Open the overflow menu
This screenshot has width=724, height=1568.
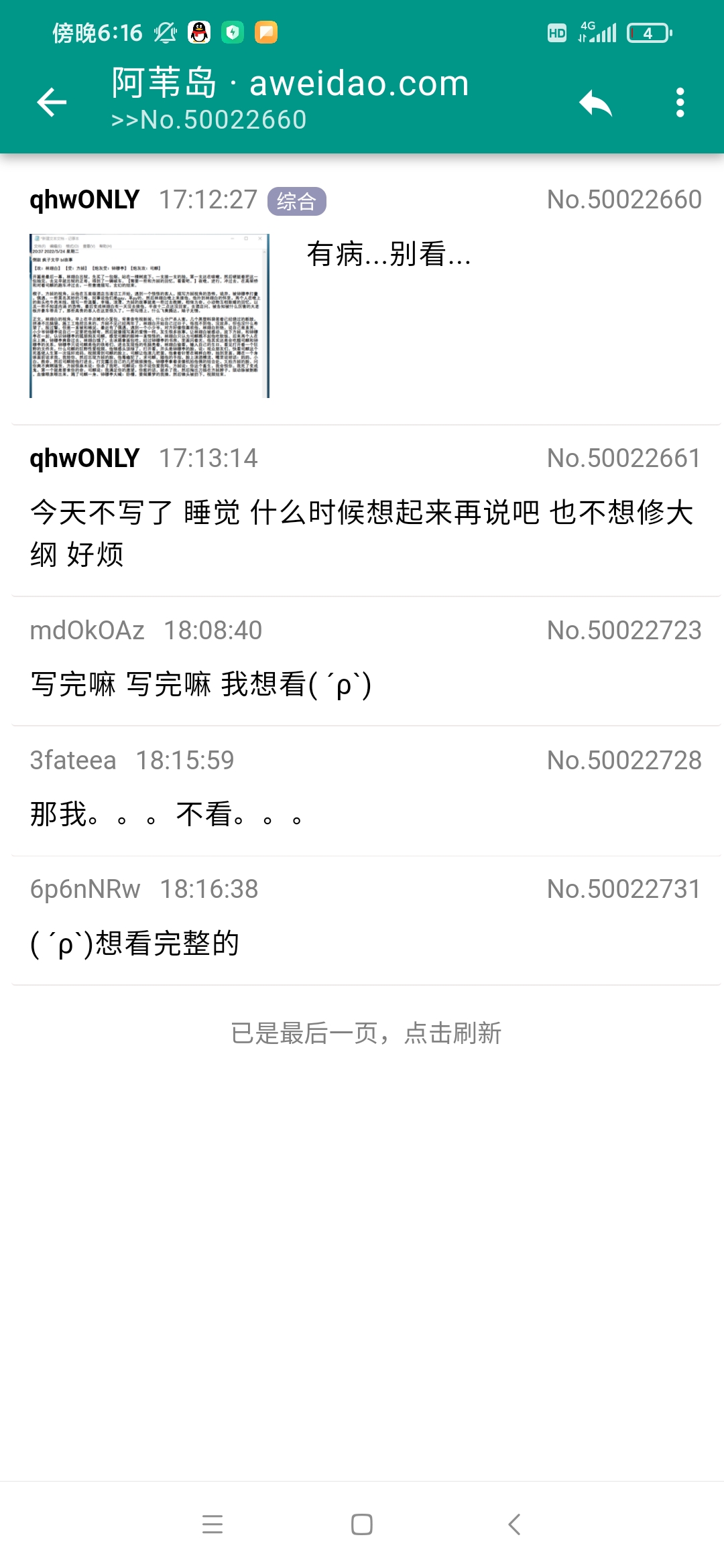680,103
